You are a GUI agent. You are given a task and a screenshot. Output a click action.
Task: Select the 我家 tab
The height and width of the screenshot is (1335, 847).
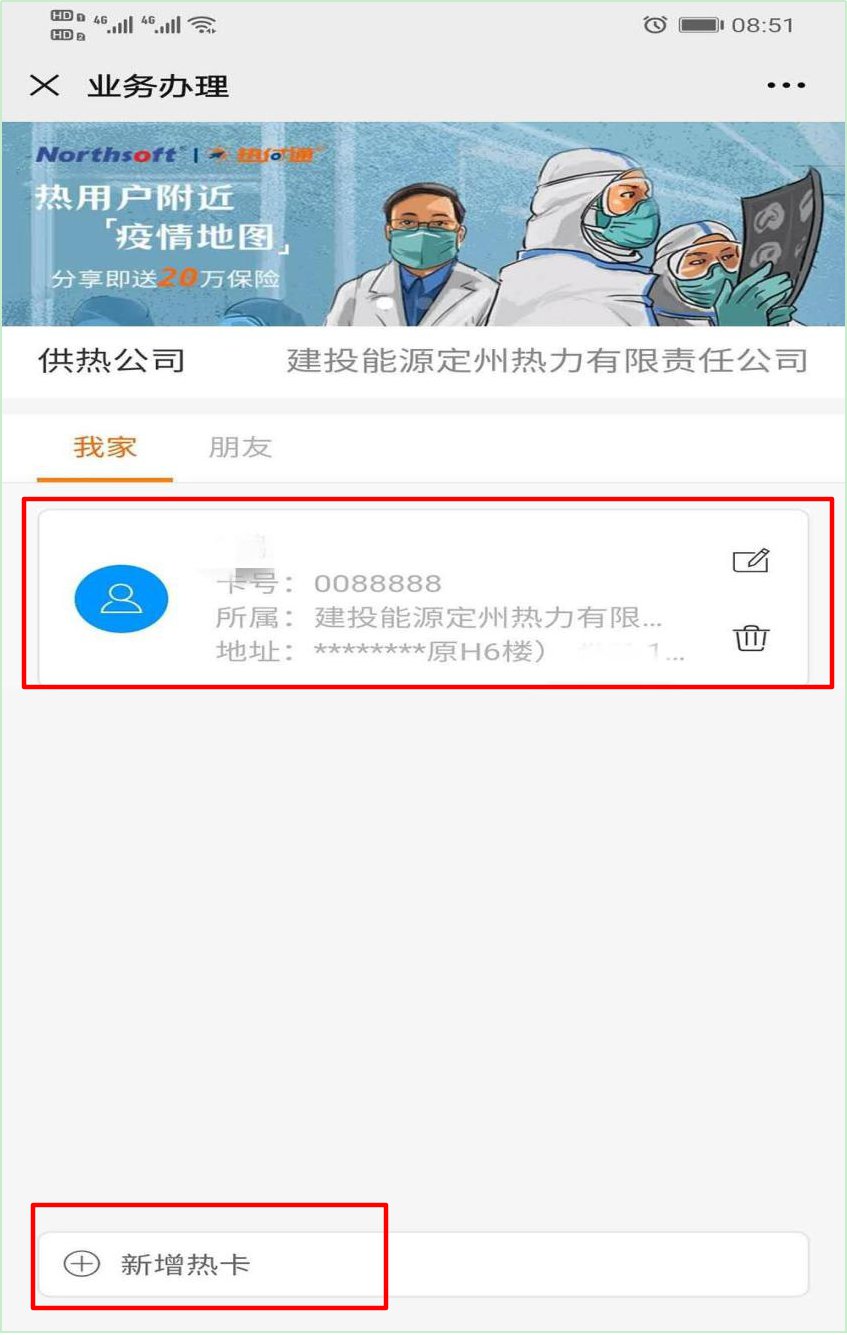click(105, 447)
